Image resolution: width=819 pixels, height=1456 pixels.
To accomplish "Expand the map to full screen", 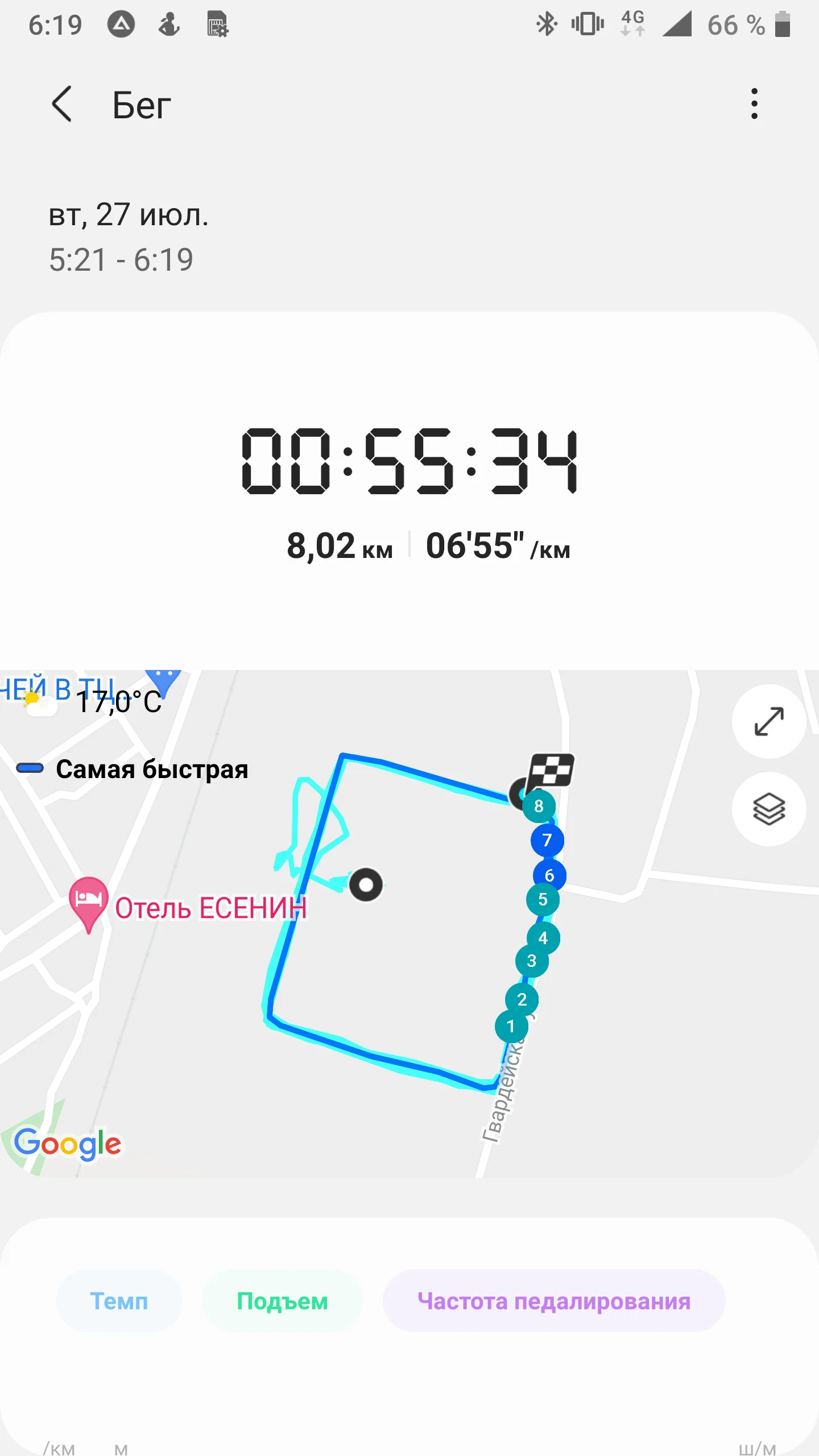I will pyautogui.click(x=769, y=721).
